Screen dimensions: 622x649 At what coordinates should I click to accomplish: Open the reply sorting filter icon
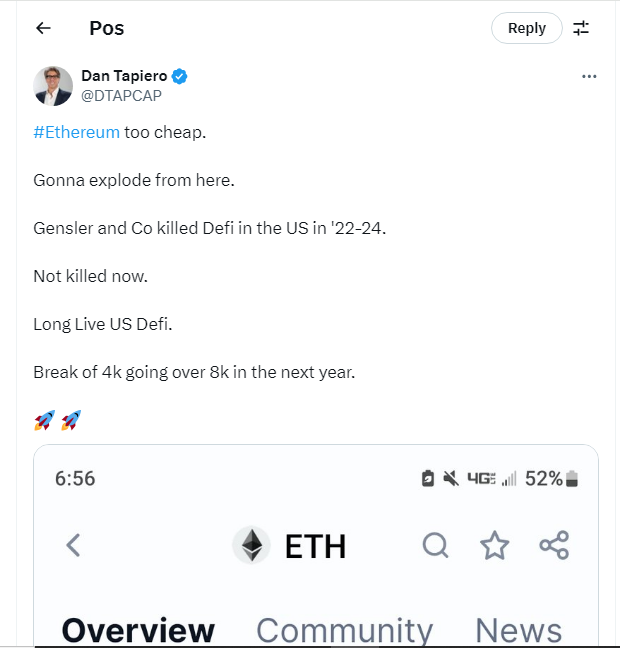point(581,28)
